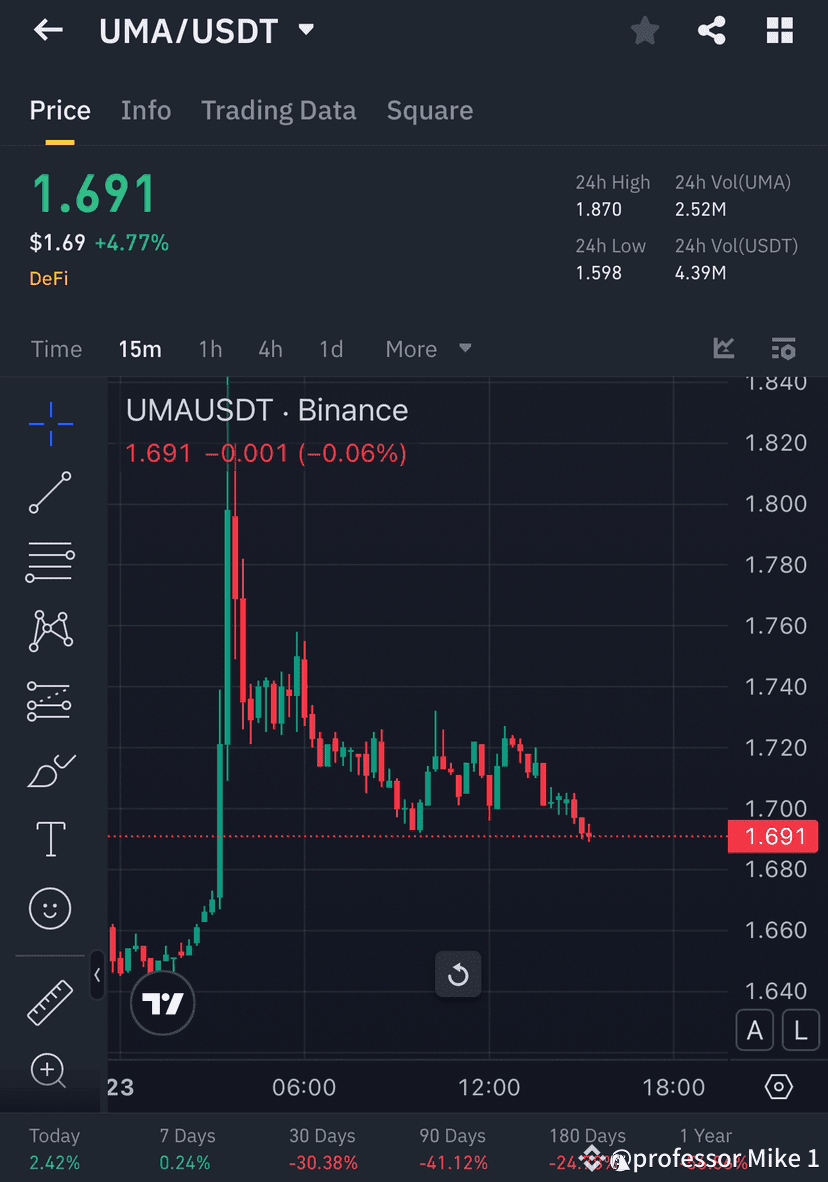Select the XABCD pattern tool
The height and width of the screenshot is (1182, 828).
(x=50, y=631)
